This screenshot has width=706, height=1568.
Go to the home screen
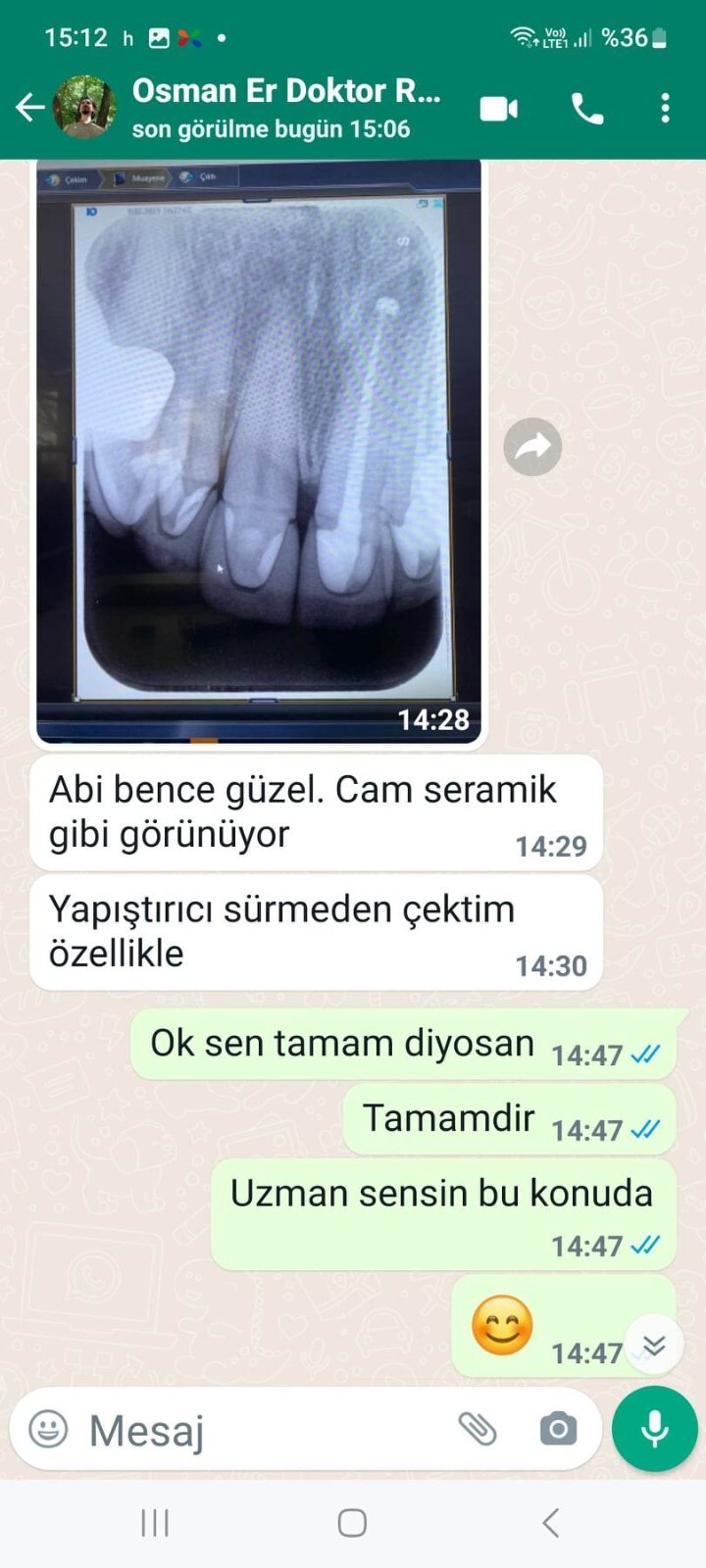coord(352,1522)
